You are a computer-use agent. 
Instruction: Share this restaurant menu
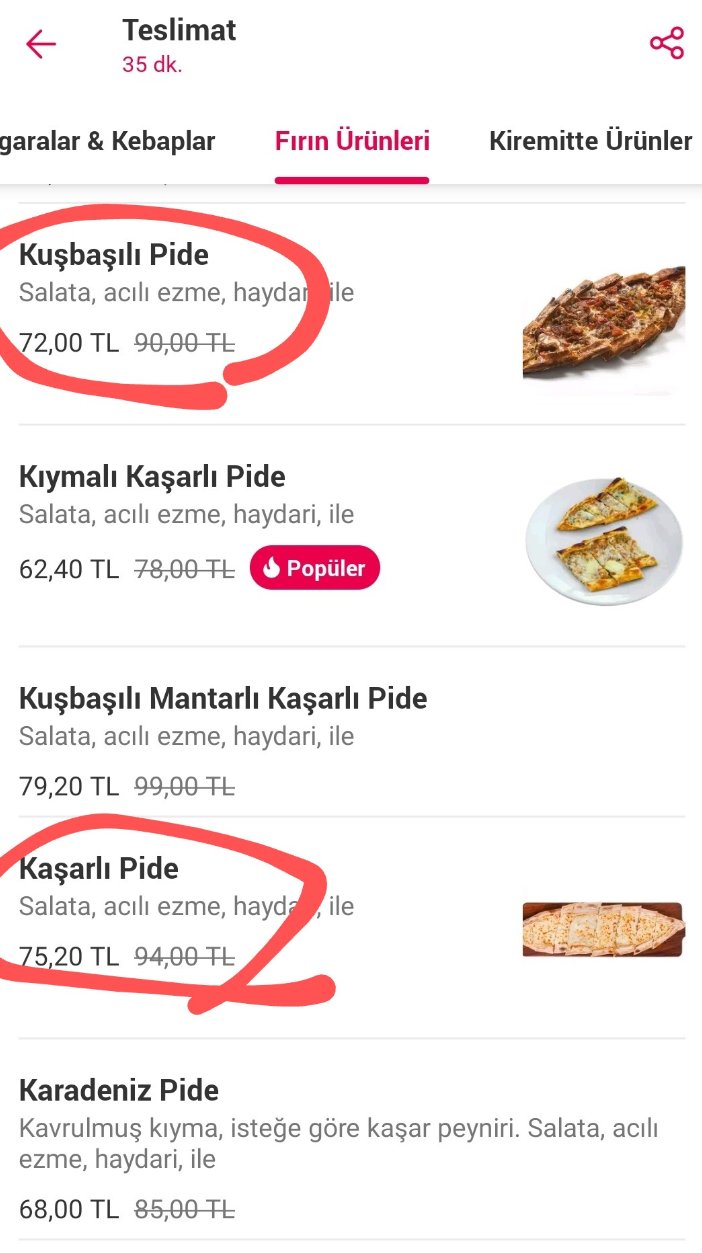666,44
